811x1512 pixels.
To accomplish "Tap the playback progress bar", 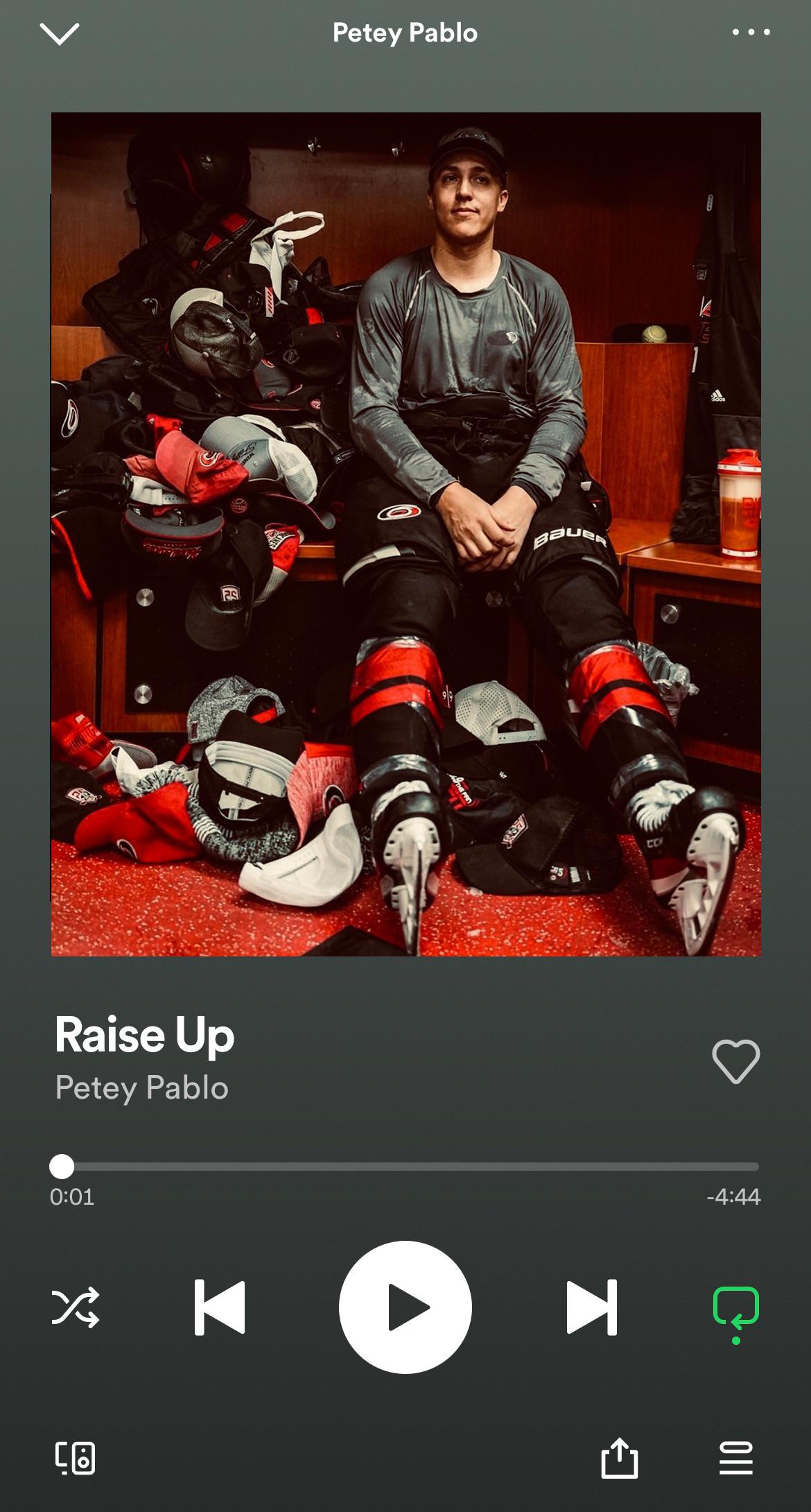I will [x=405, y=1167].
